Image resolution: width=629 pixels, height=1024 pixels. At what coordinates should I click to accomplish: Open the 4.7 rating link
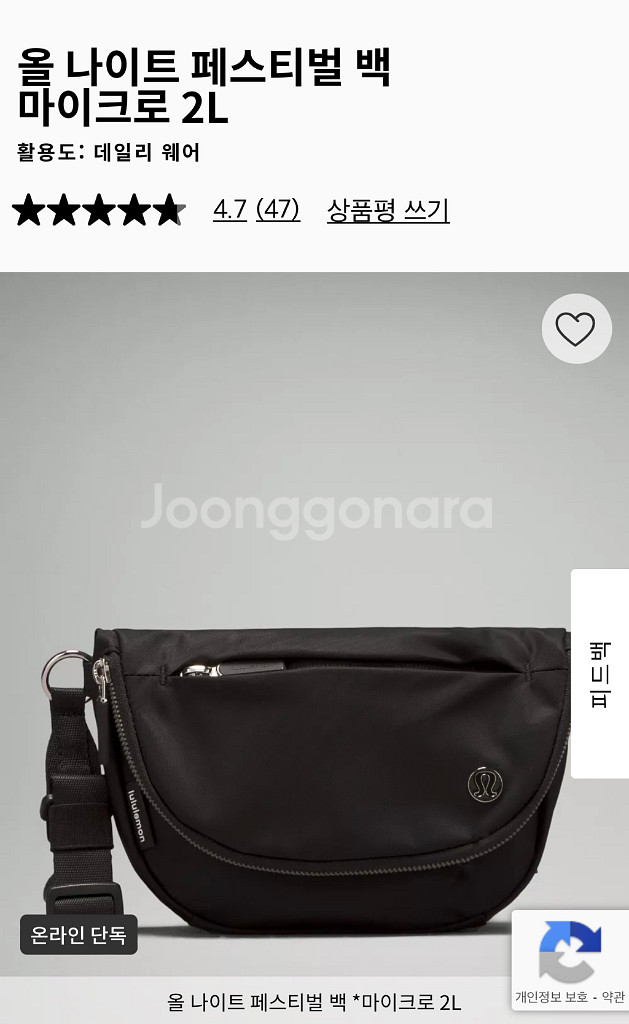(x=230, y=210)
